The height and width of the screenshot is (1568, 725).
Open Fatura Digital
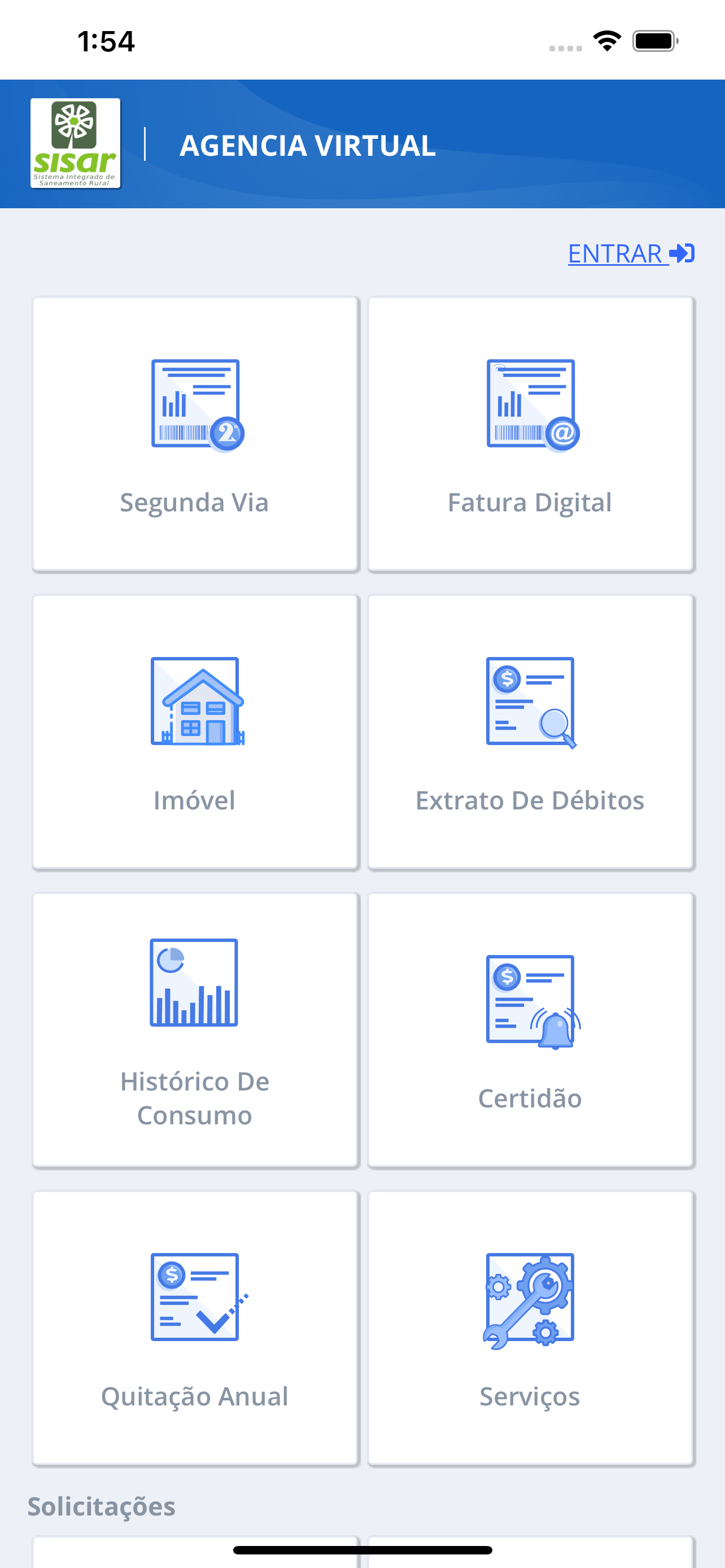530,434
